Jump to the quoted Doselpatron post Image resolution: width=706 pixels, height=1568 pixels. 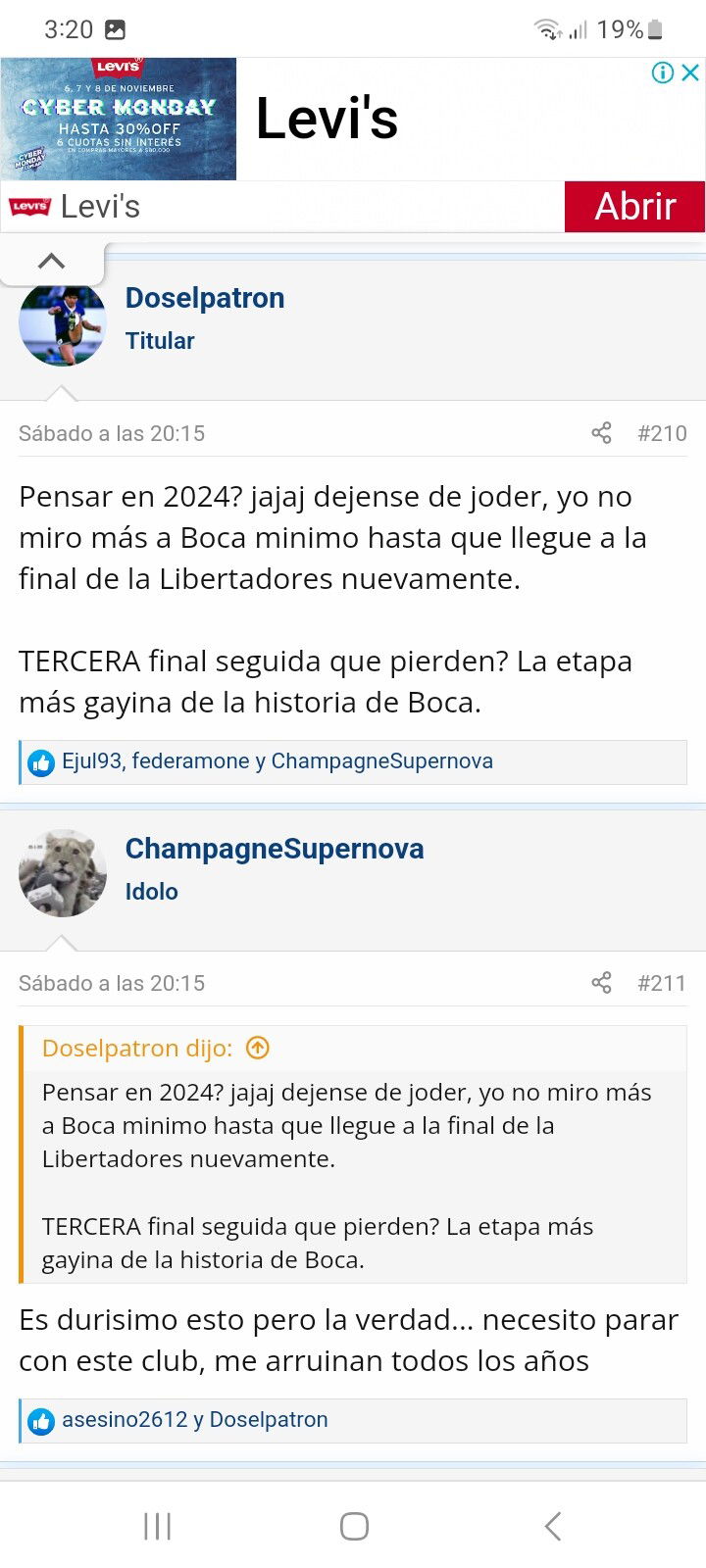point(258,1048)
